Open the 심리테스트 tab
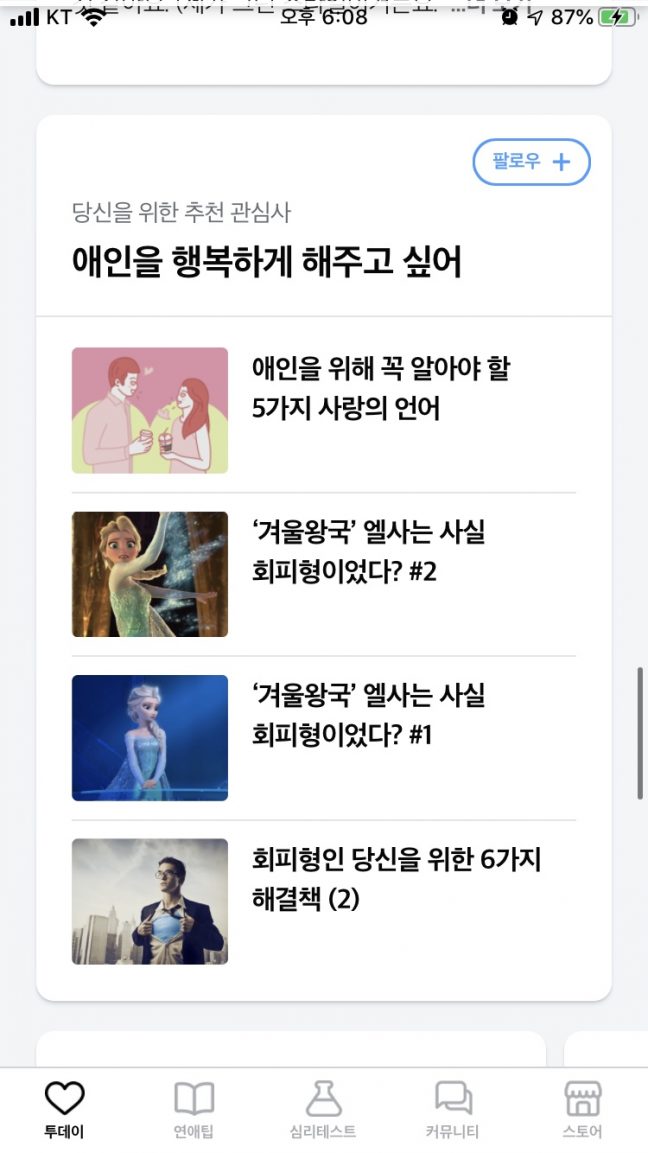The image size is (648, 1153). click(x=323, y=1110)
